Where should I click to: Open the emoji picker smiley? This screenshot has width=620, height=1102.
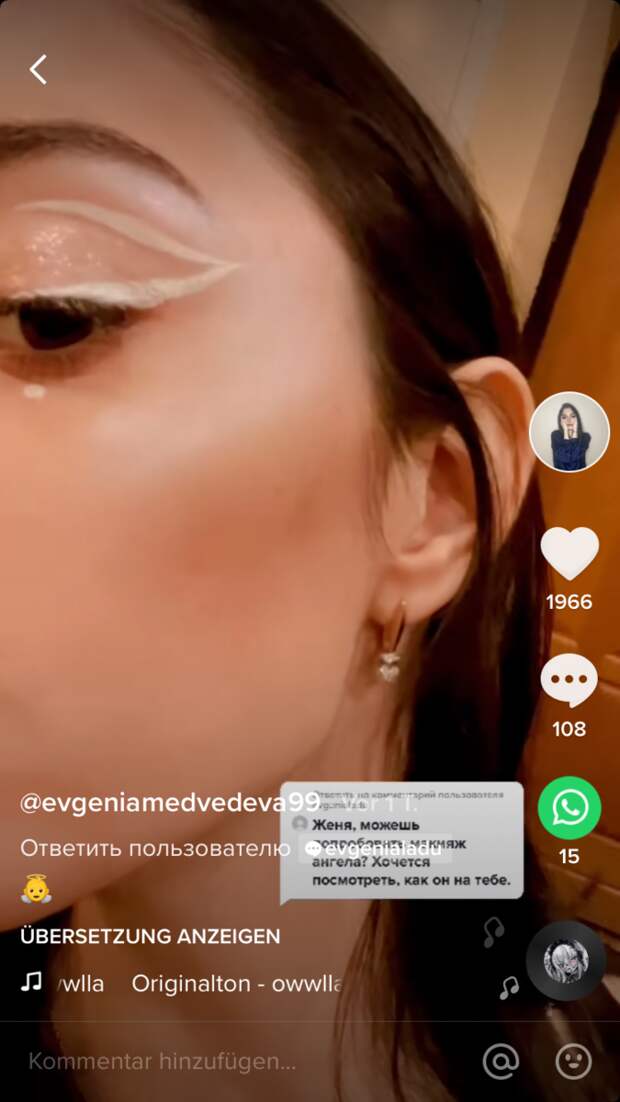pos(573,1061)
